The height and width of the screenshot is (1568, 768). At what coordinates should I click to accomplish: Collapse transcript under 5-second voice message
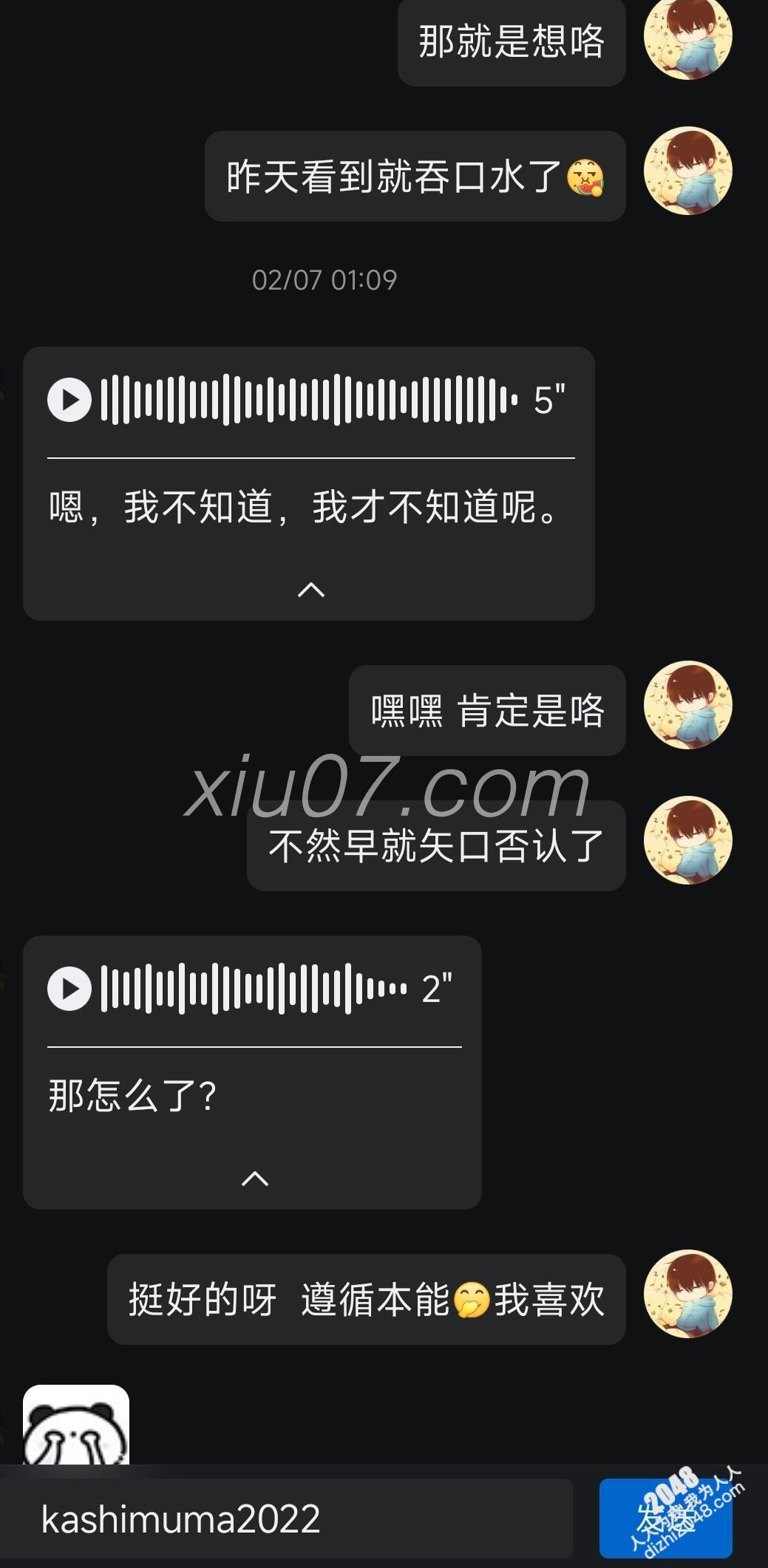(310, 590)
